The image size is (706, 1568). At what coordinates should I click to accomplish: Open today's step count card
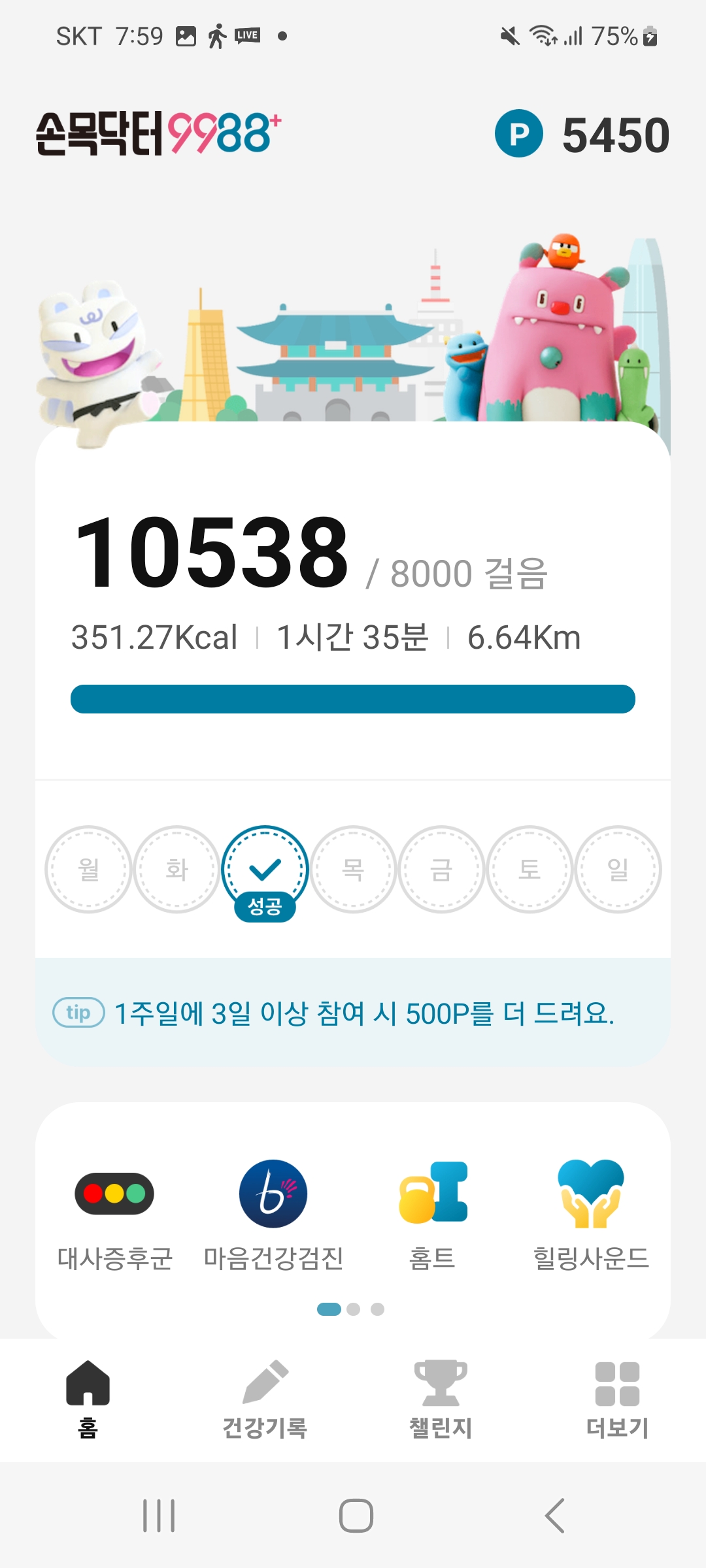(x=353, y=608)
